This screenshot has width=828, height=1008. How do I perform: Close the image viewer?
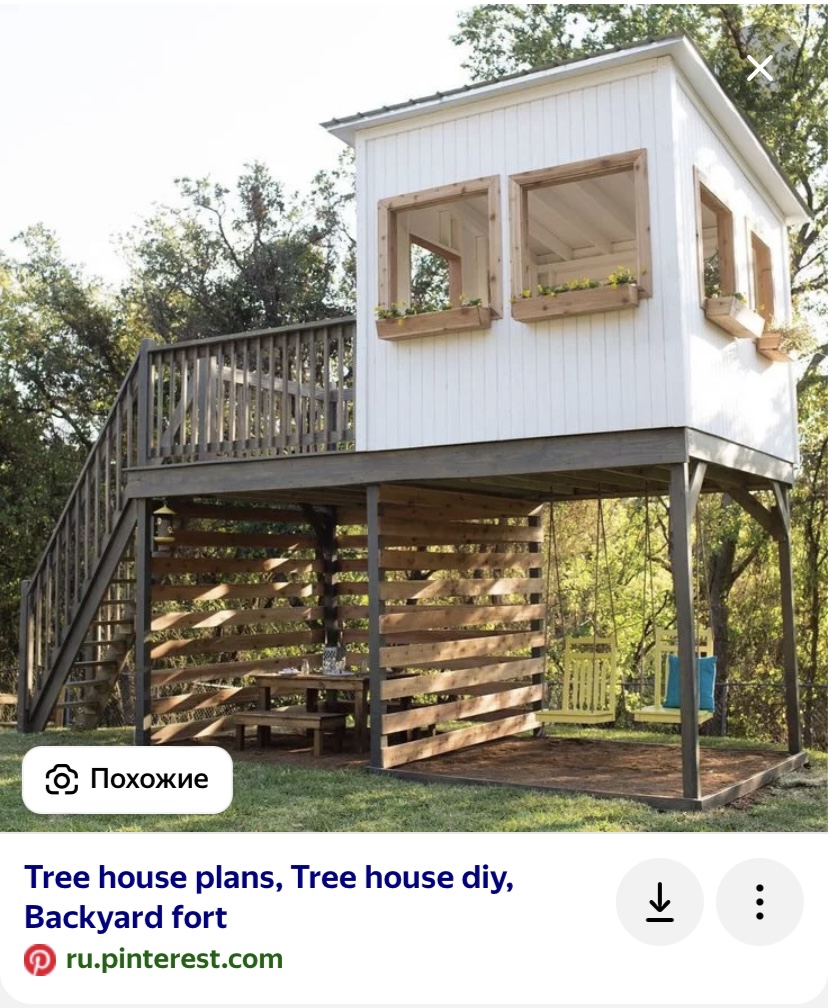pyautogui.click(x=760, y=69)
